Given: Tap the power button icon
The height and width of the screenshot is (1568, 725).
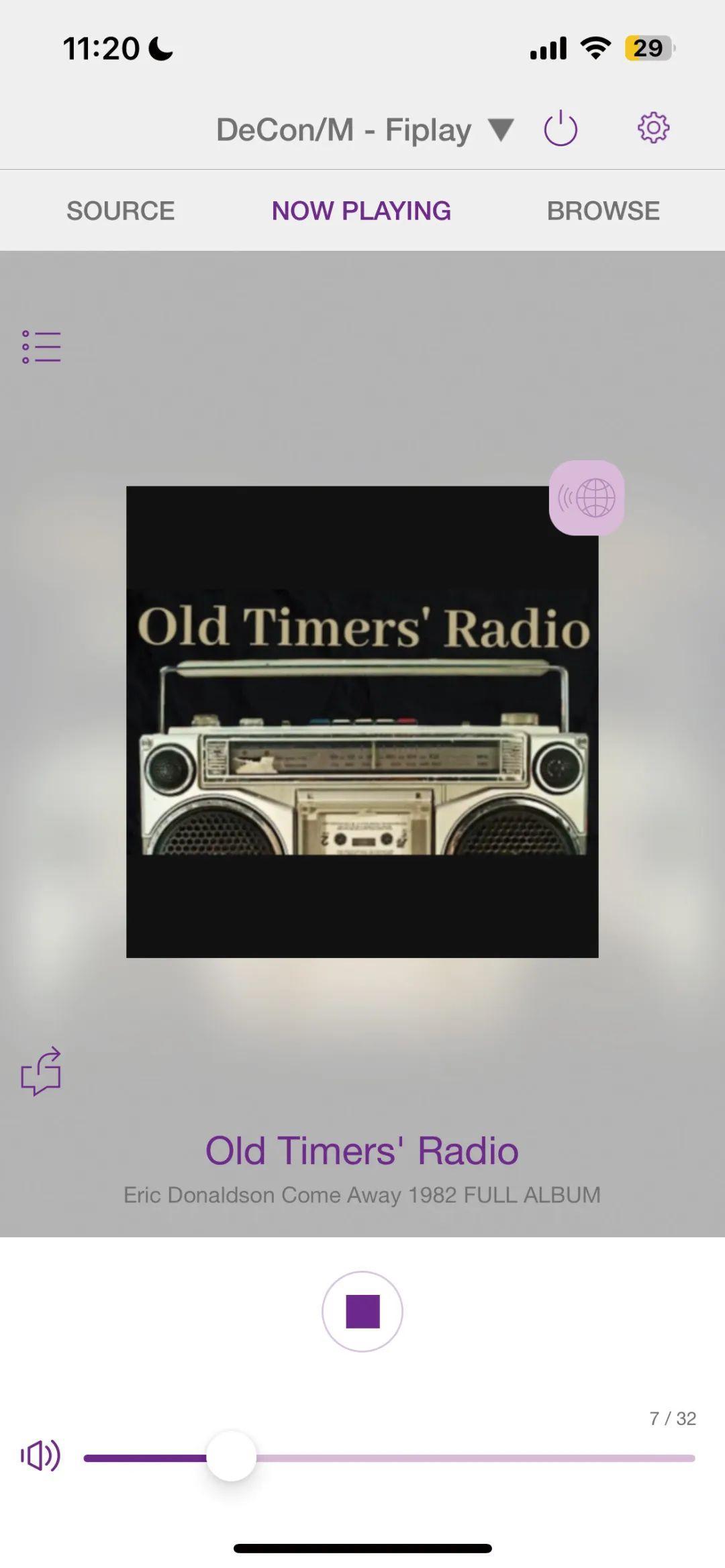Looking at the screenshot, I should [561, 129].
